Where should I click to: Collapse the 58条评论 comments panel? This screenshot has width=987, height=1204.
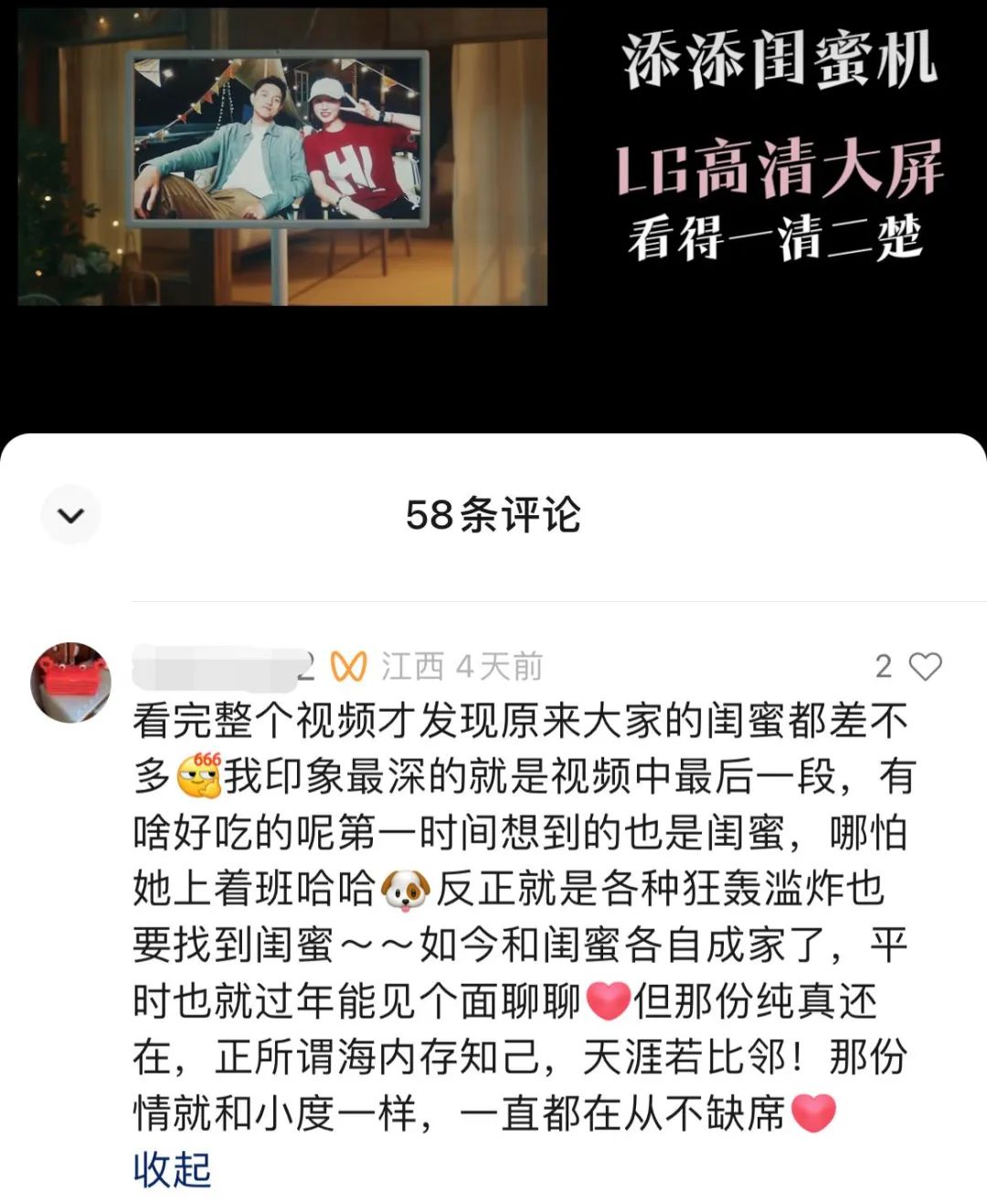click(x=70, y=515)
